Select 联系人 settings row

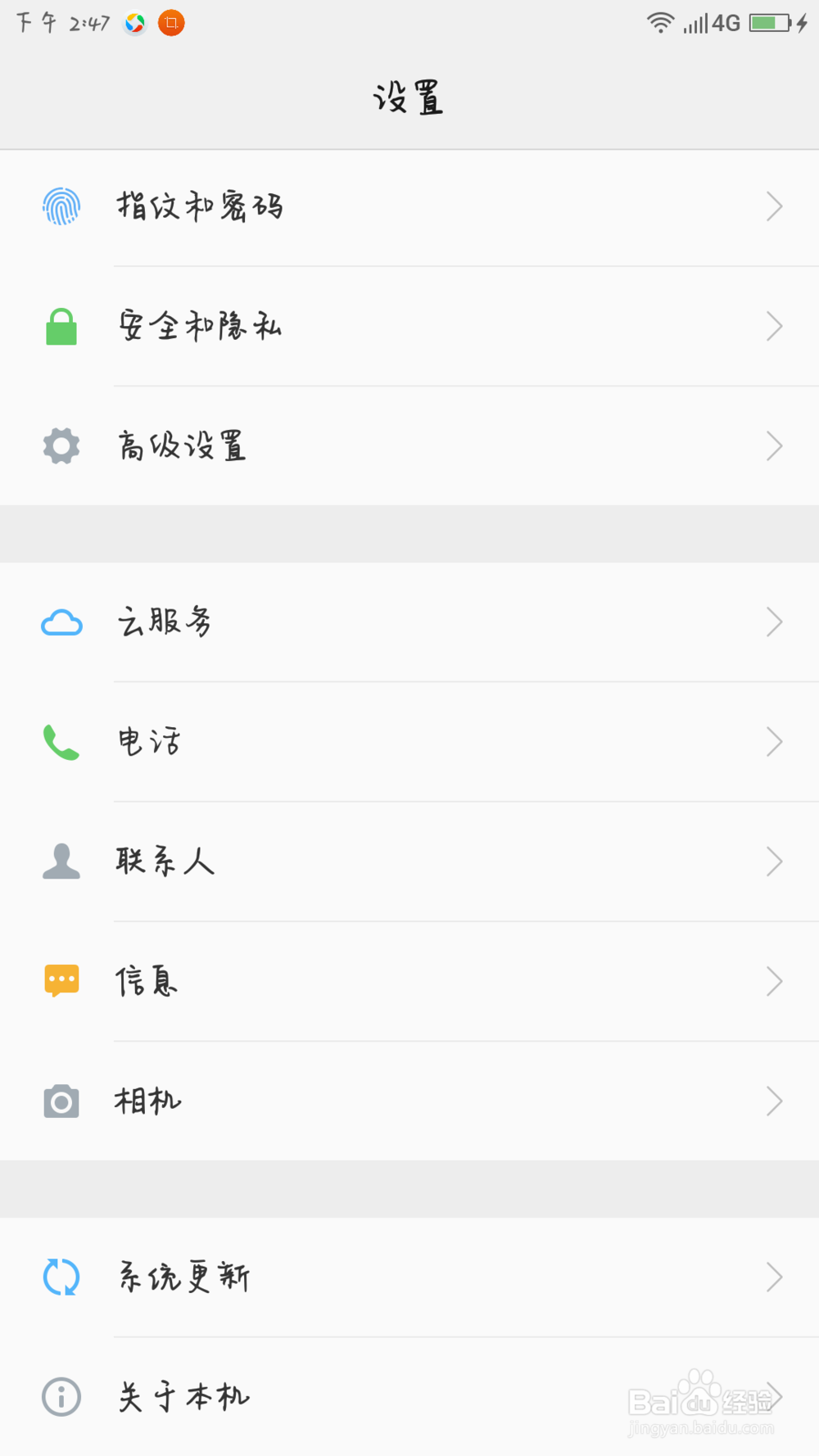pos(409,861)
